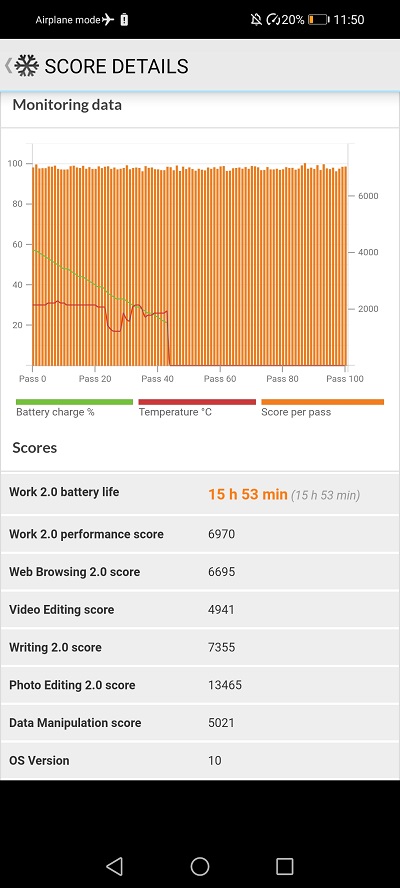Go to the home screen
The image size is (400, 888).
coord(200,866)
